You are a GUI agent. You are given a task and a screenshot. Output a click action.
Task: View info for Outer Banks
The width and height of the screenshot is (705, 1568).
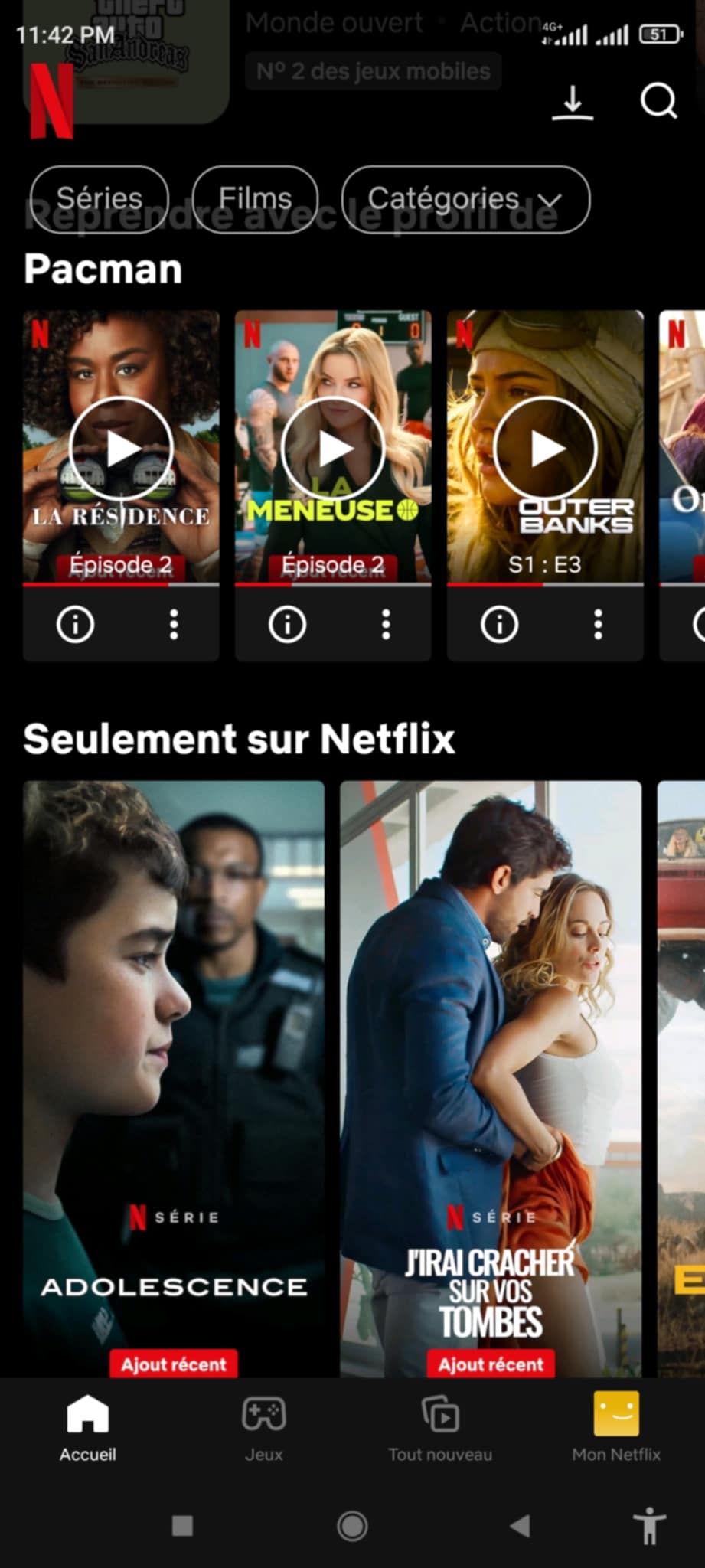point(499,625)
